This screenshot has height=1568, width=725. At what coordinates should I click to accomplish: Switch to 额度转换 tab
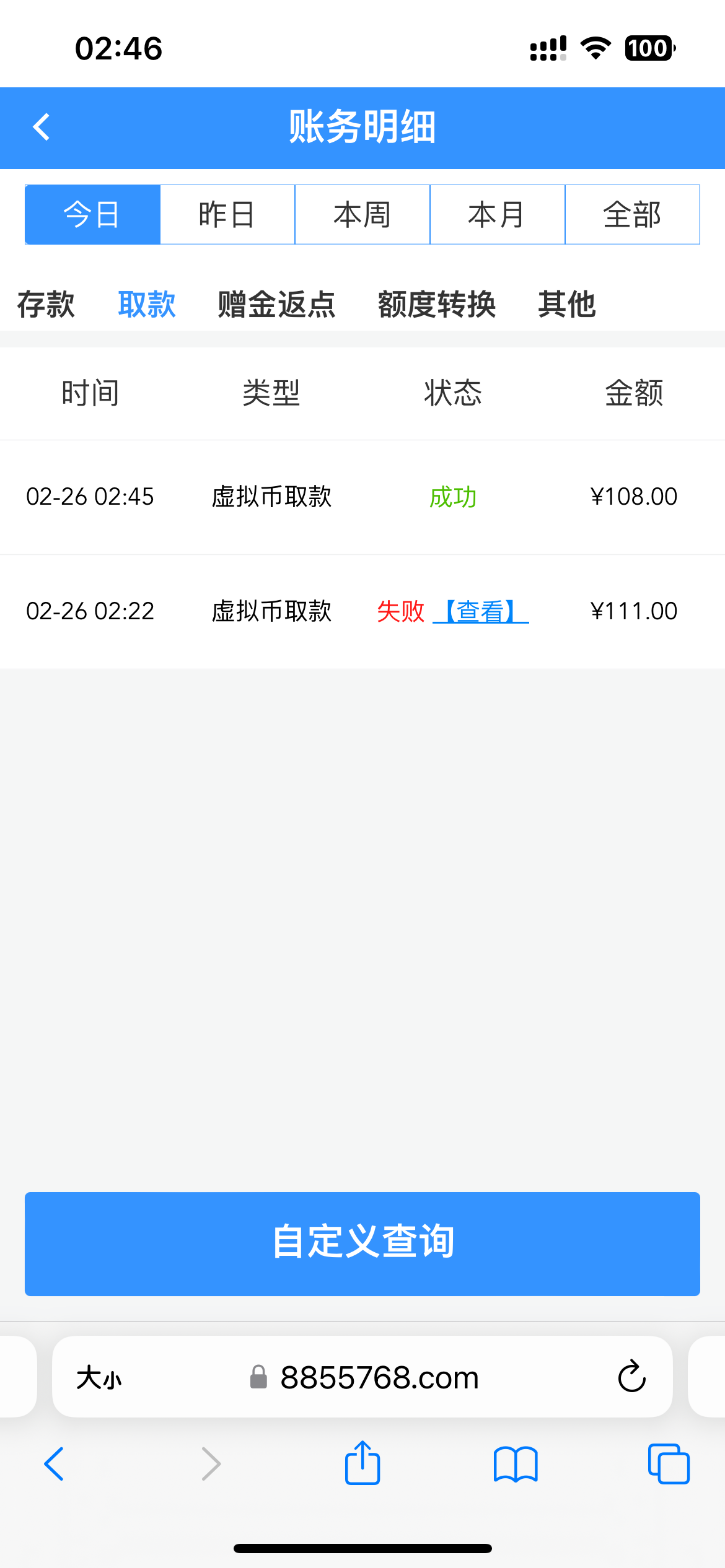437,305
